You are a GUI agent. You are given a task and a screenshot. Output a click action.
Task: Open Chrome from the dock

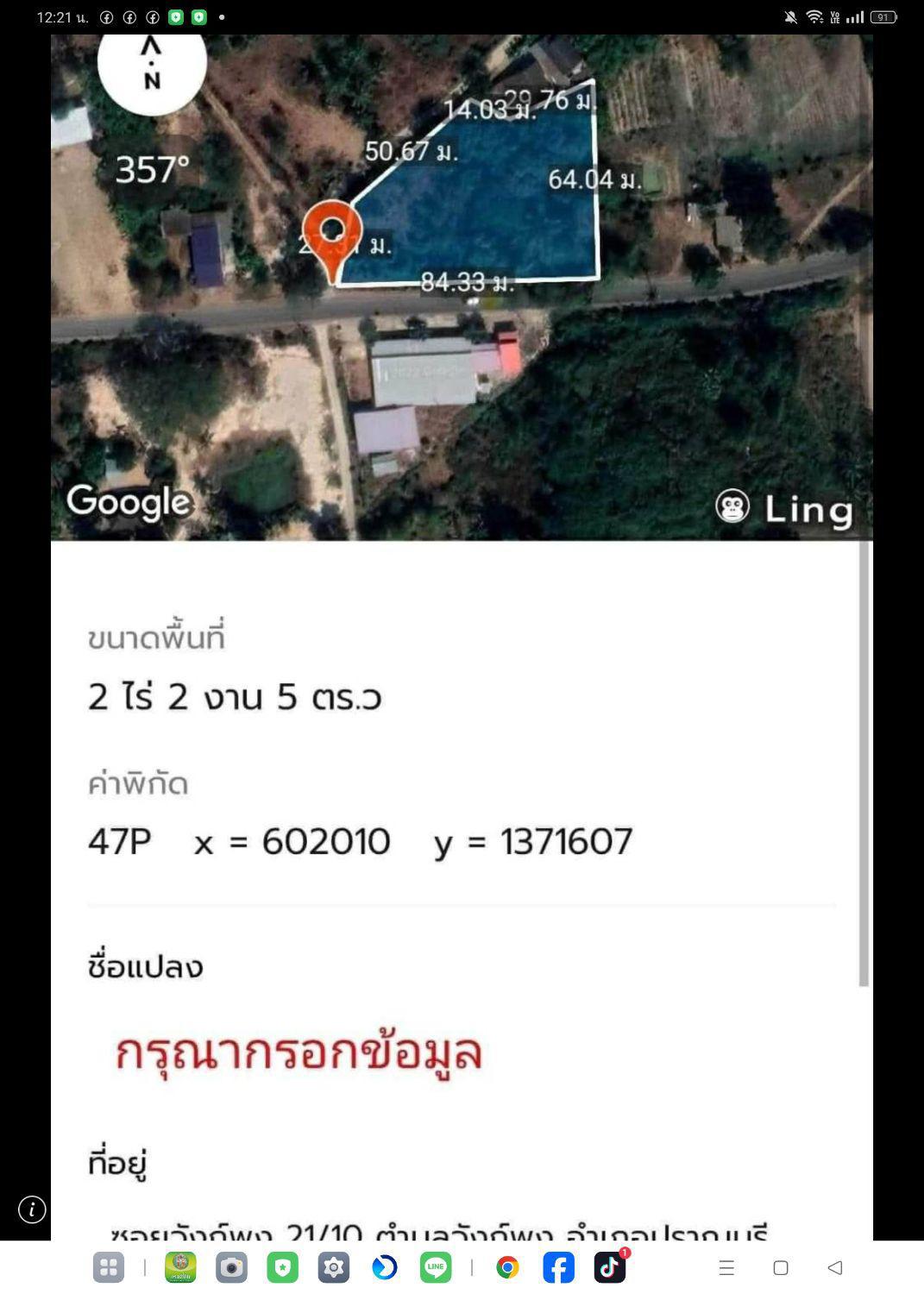507,1267
